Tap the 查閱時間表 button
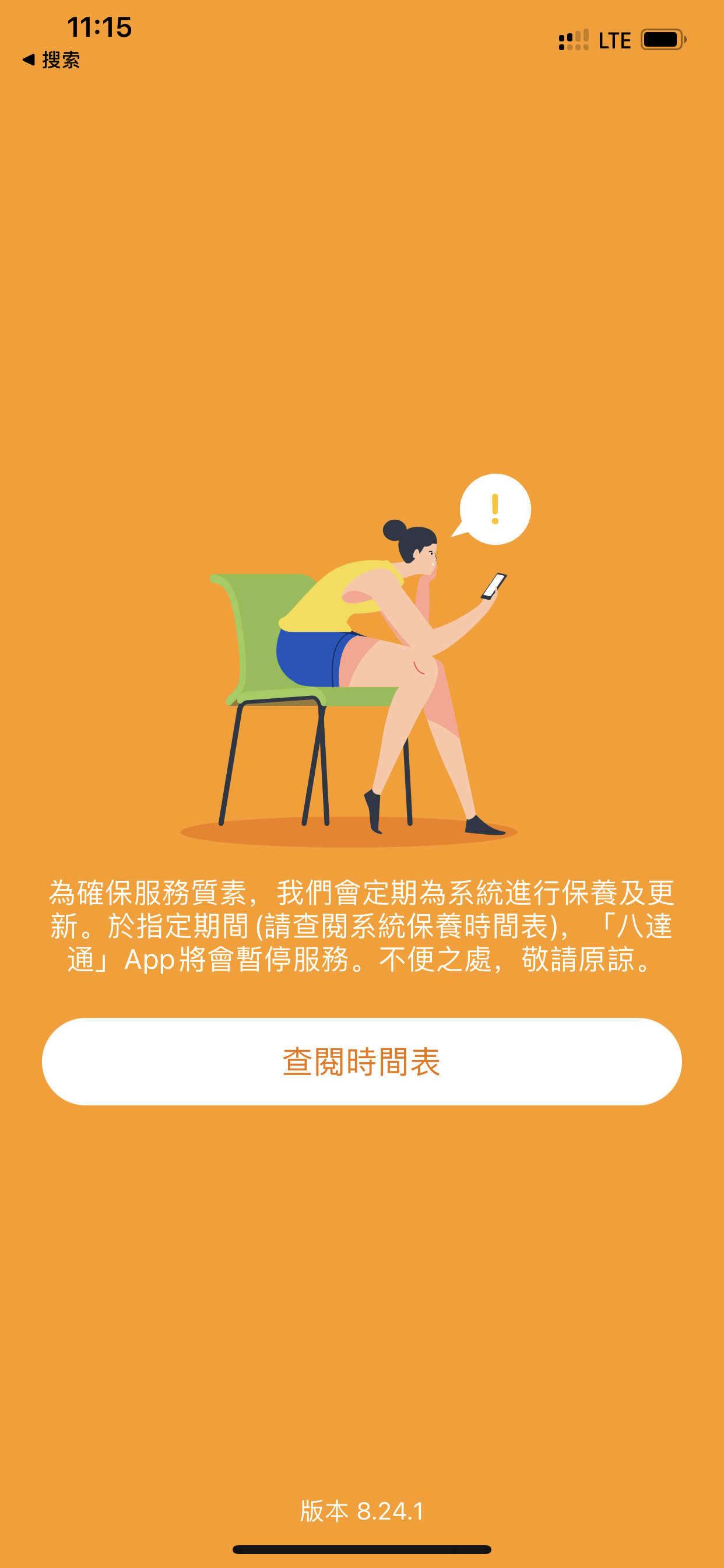The height and width of the screenshot is (1568, 724). click(x=361, y=1062)
